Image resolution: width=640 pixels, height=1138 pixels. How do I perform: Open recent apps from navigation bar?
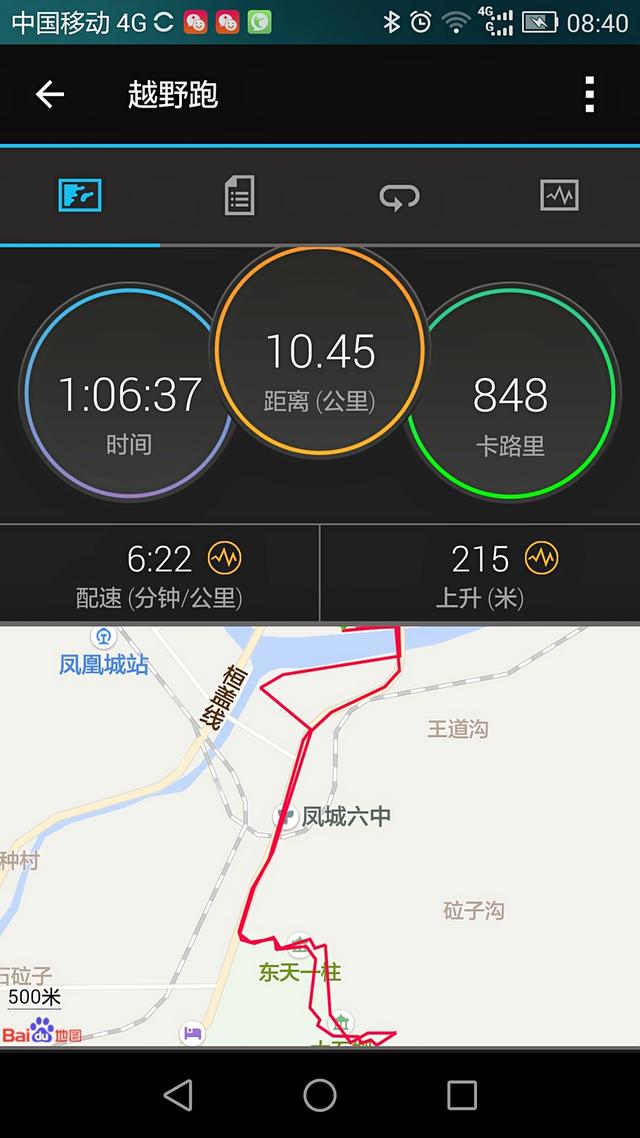(x=462, y=1095)
